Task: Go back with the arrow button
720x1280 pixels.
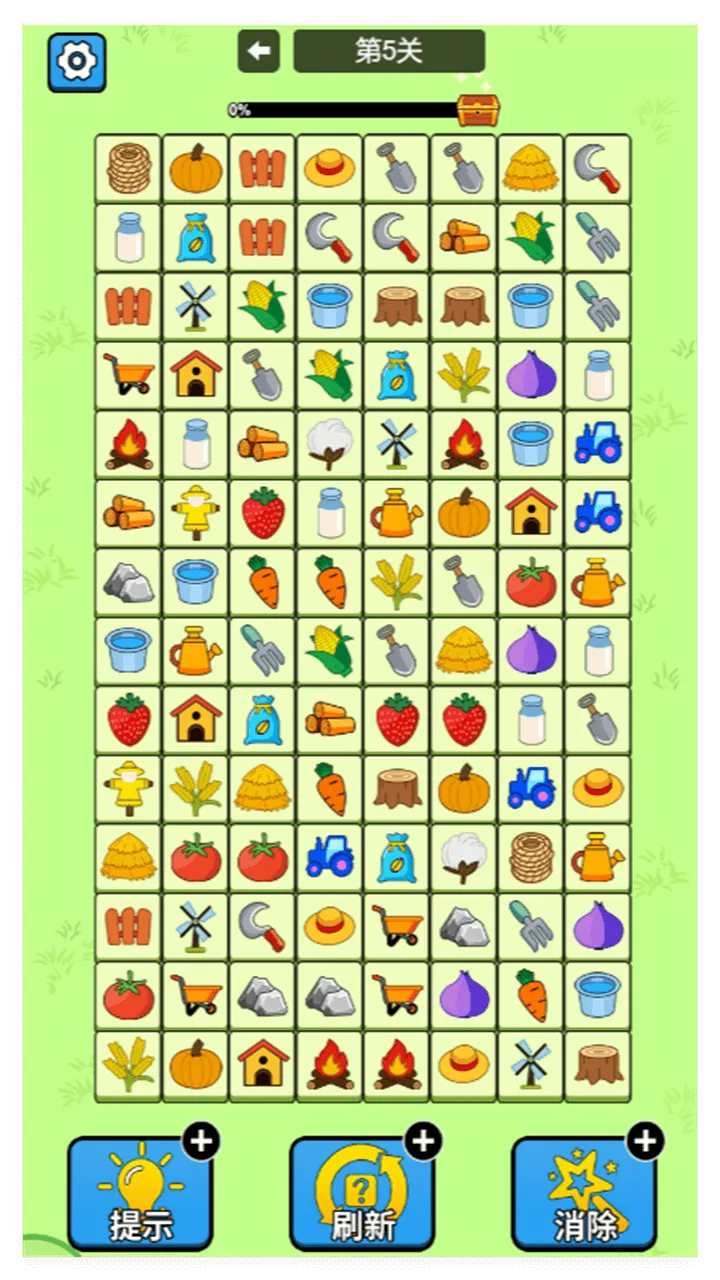Action: point(259,51)
